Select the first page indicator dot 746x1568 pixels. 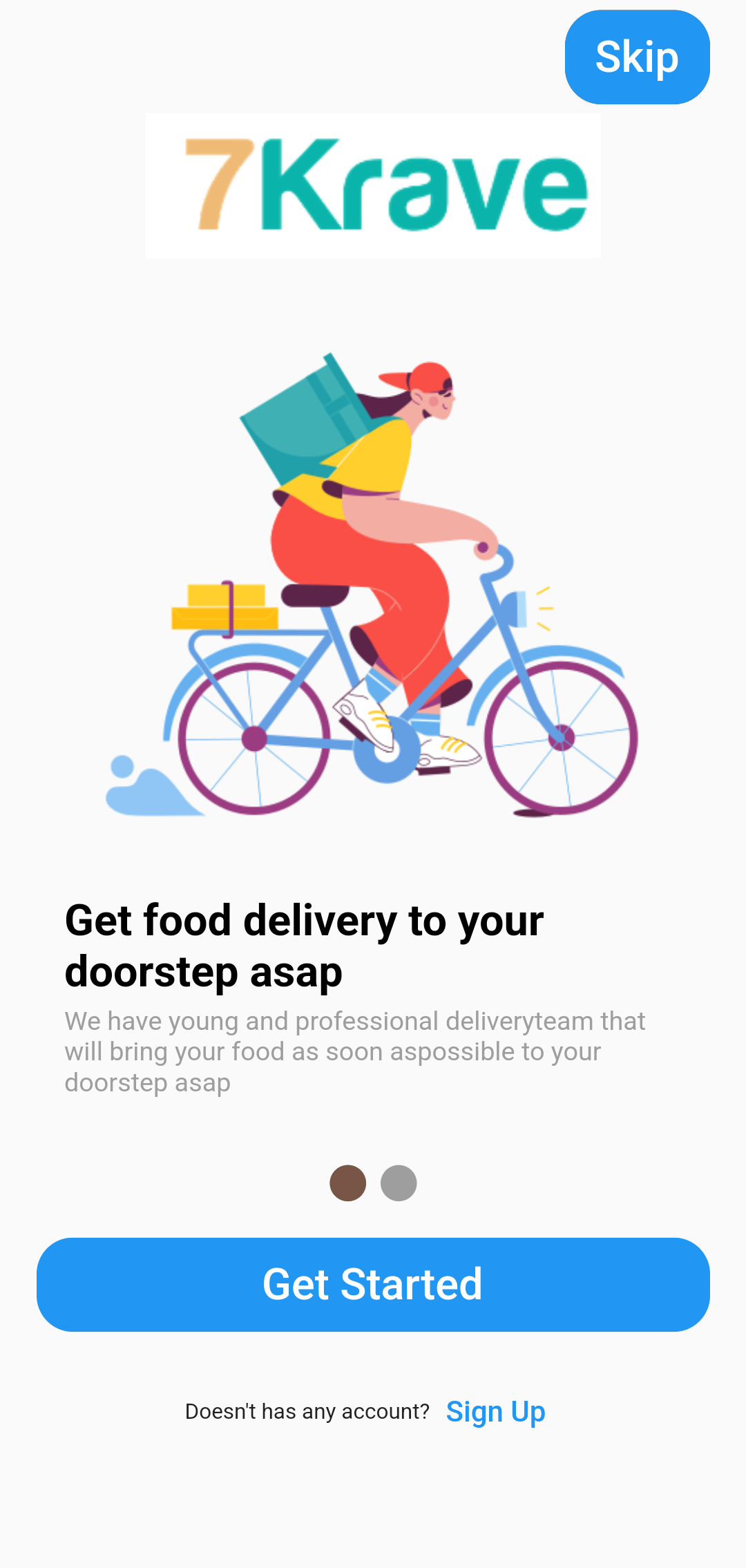click(347, 1183)
